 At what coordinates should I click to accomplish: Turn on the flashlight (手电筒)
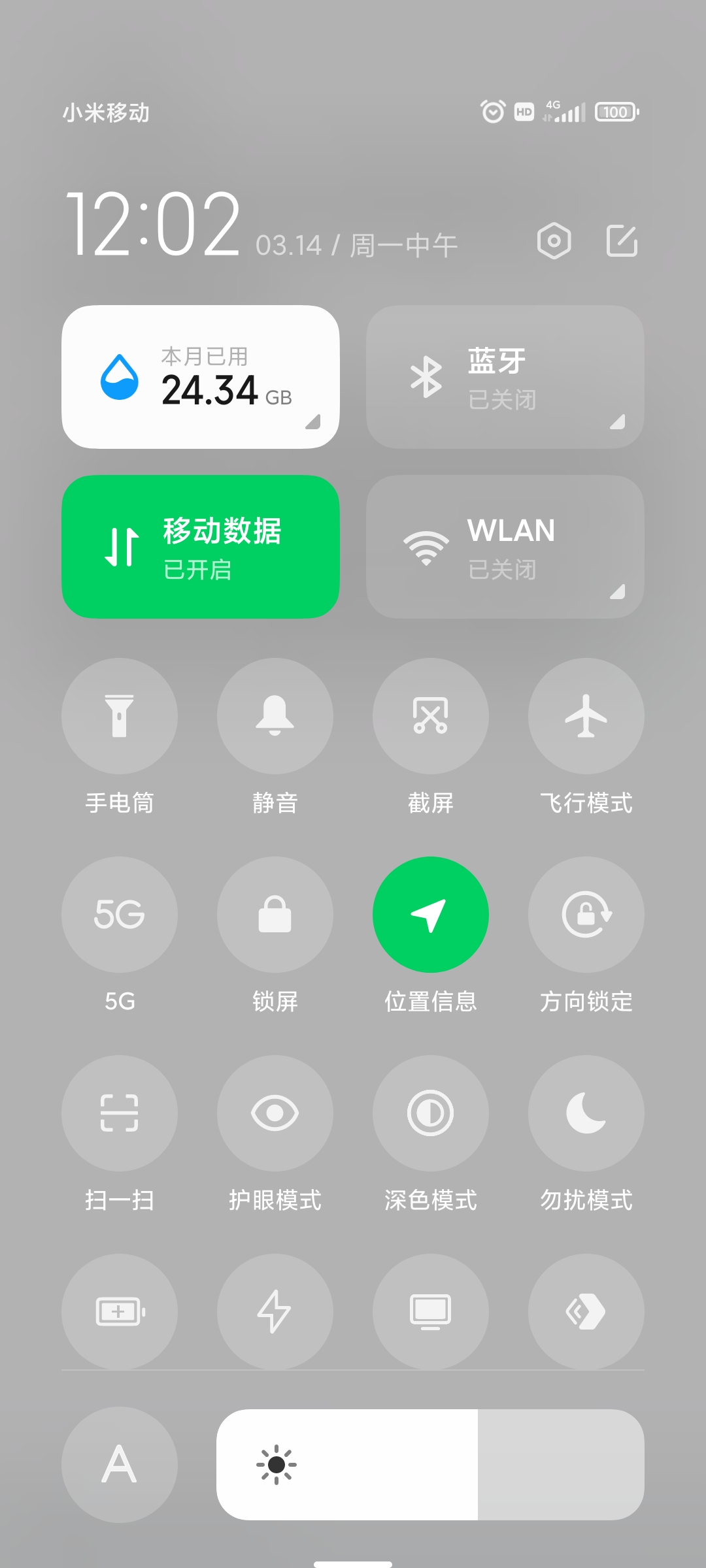click(x=120, y=716)
